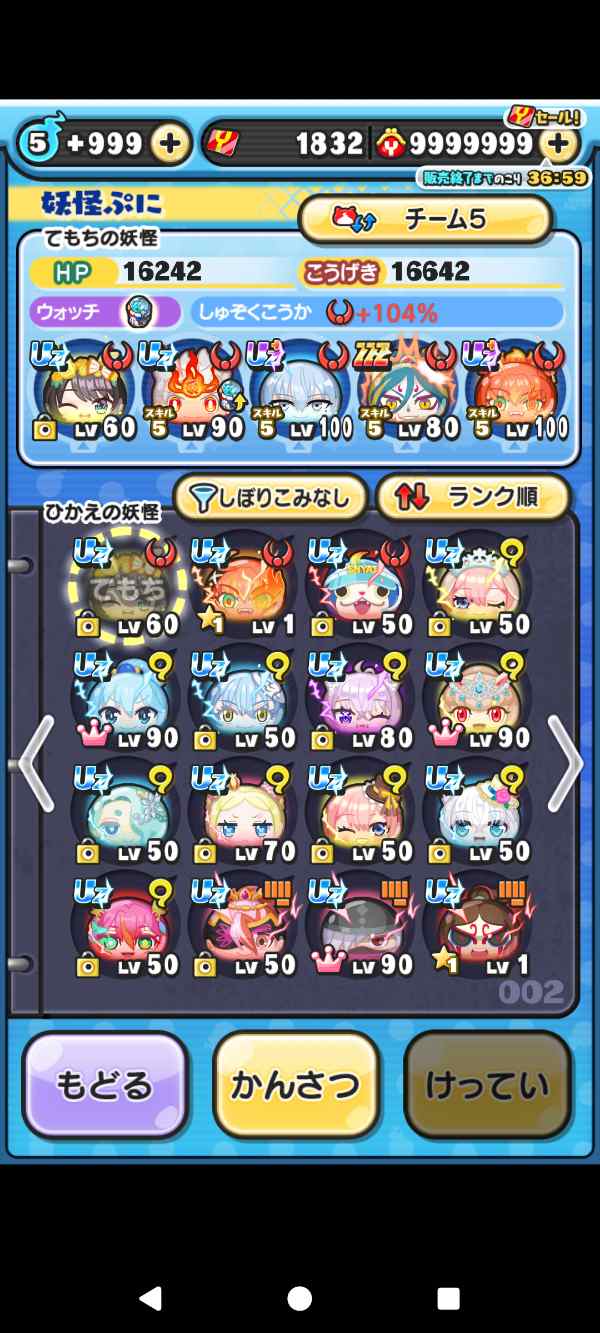Tap the plus button beside +999 stamina
Image resolution: width=600 pixels, height=1333 pixels.
[x=170, y=144]
